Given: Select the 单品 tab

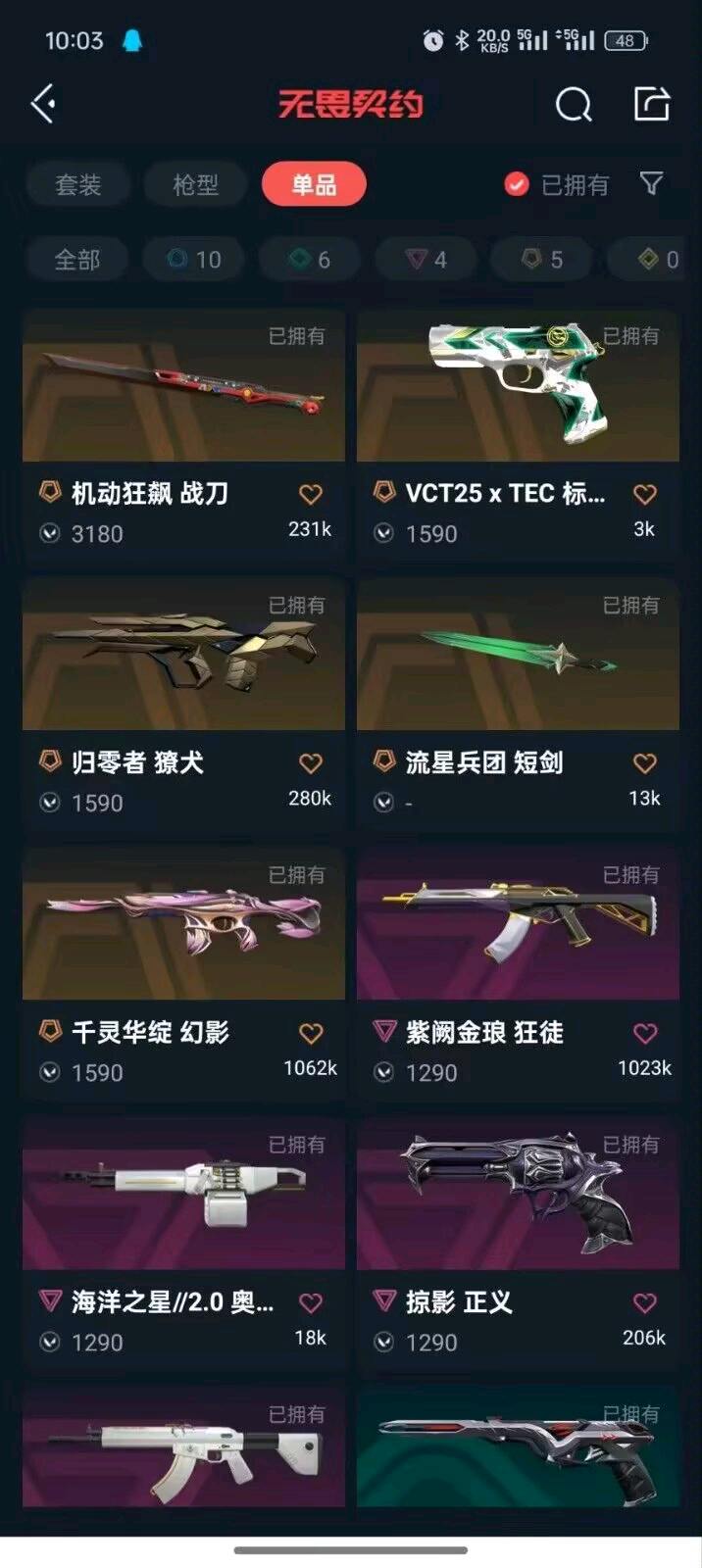Looking at the screenshot, I should tap(314, 184).
